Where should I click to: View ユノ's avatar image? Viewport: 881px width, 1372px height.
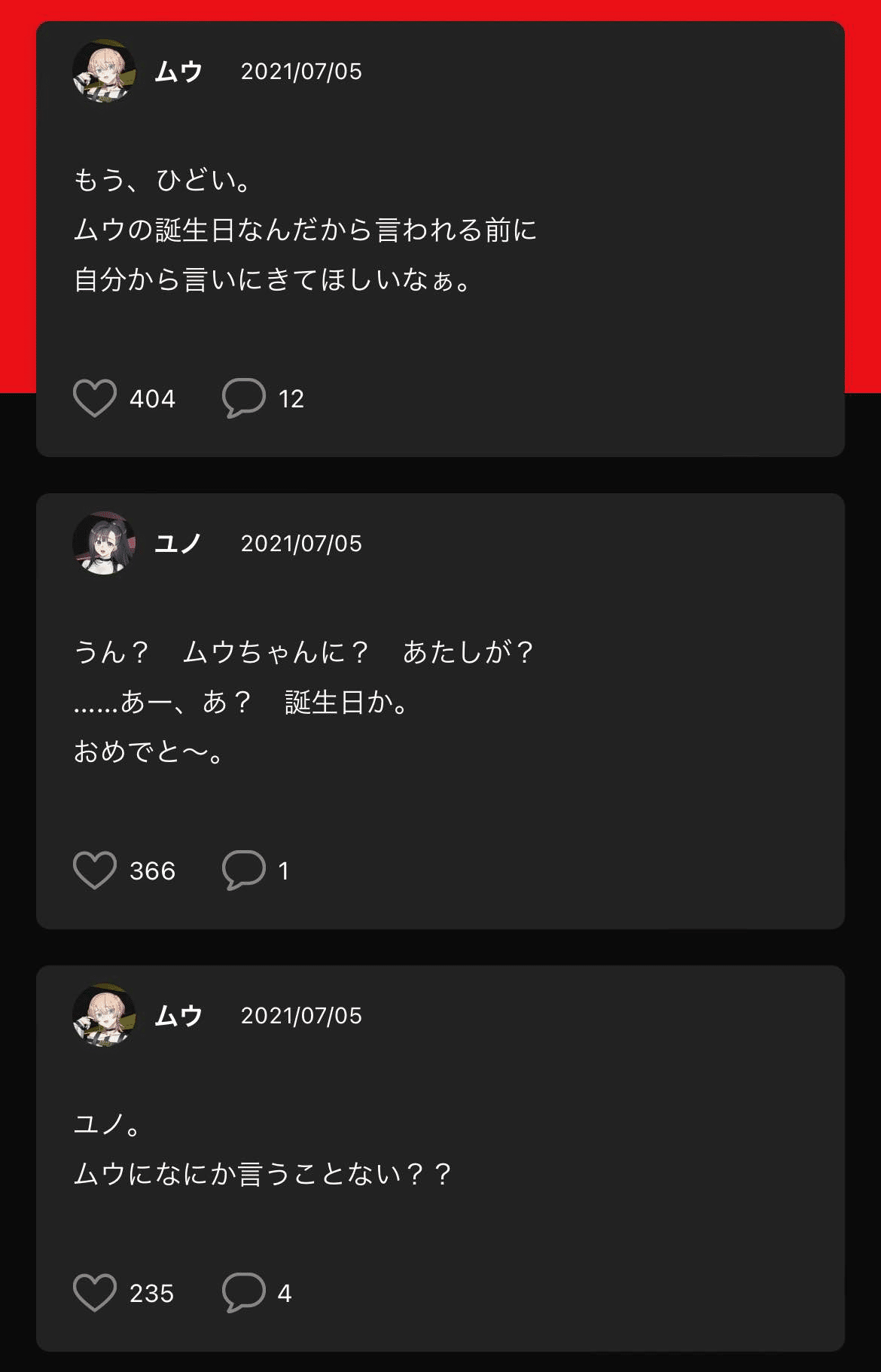click(104, 544)
